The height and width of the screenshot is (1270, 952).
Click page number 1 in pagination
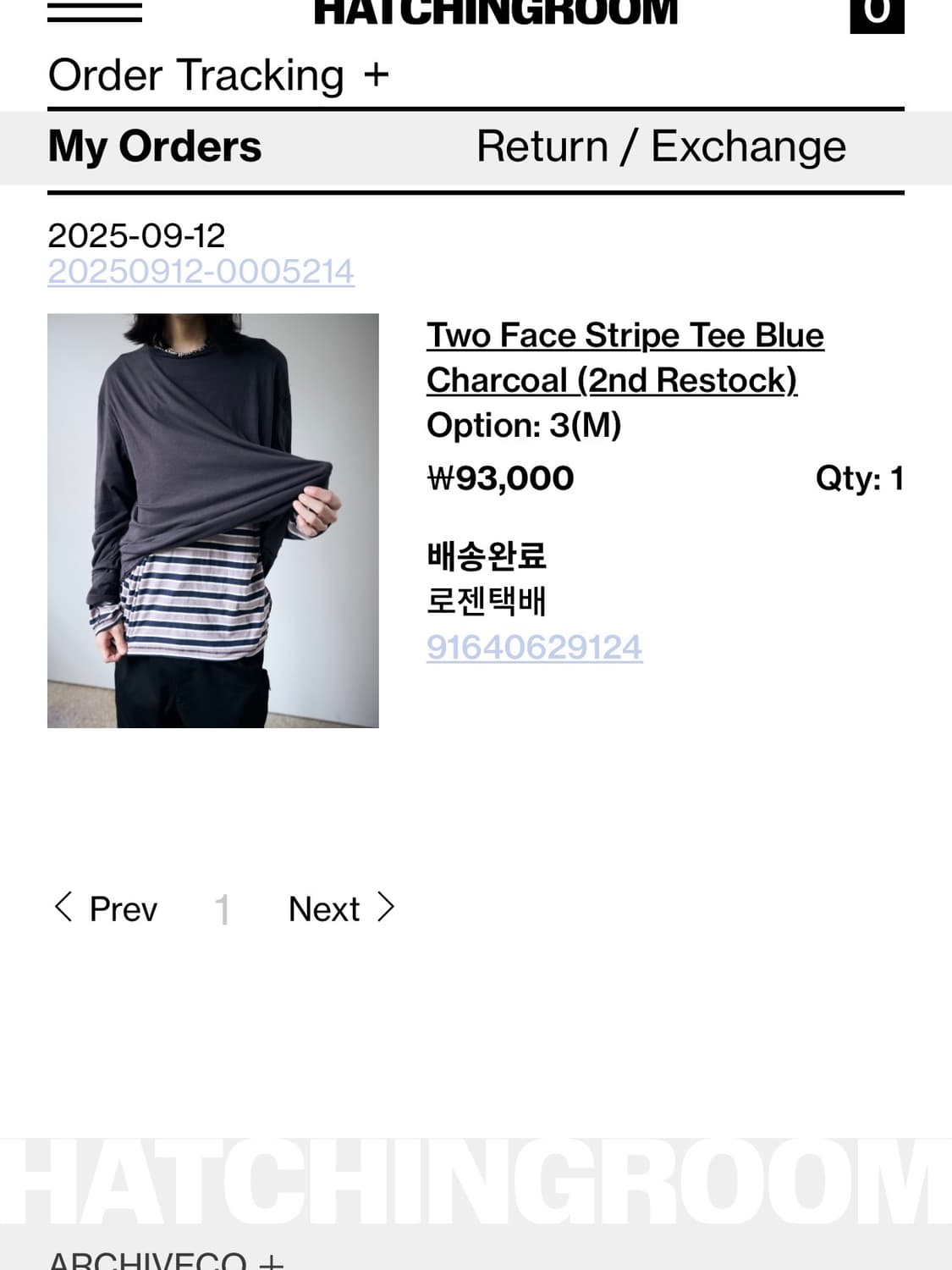point(223,908)
